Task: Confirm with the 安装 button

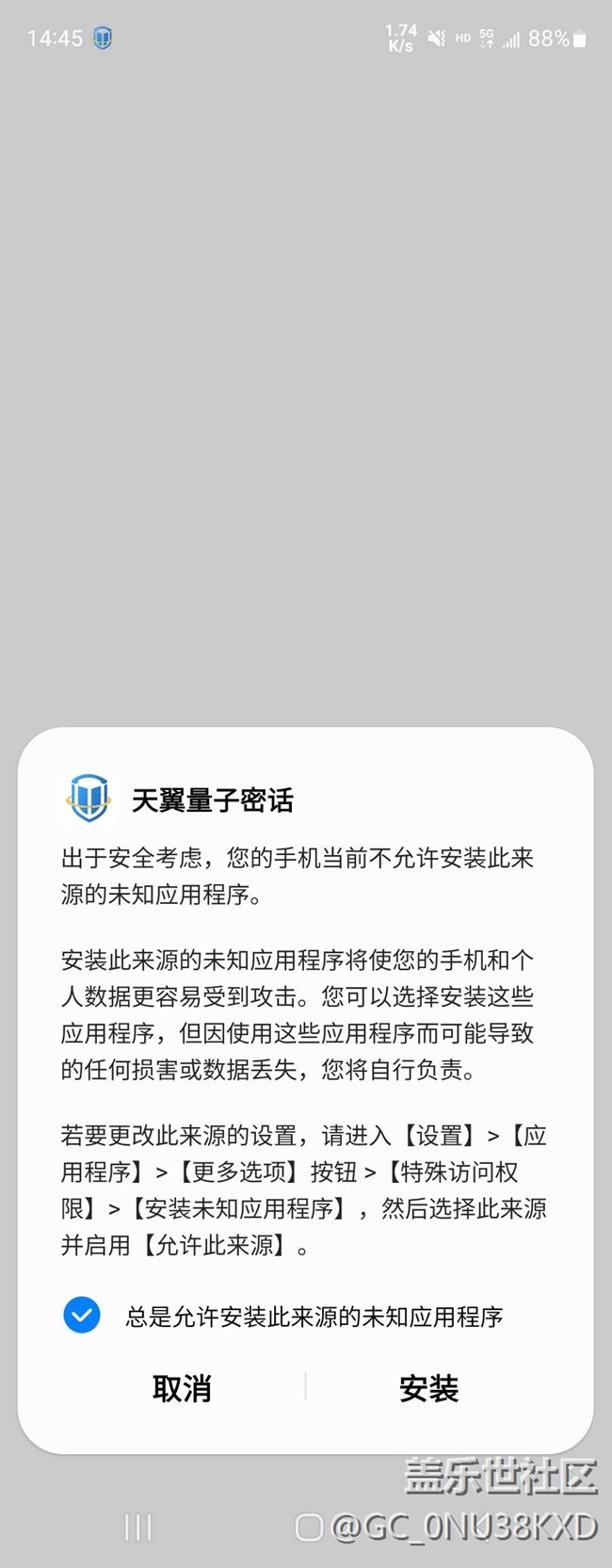Action: coord(428,1388)
